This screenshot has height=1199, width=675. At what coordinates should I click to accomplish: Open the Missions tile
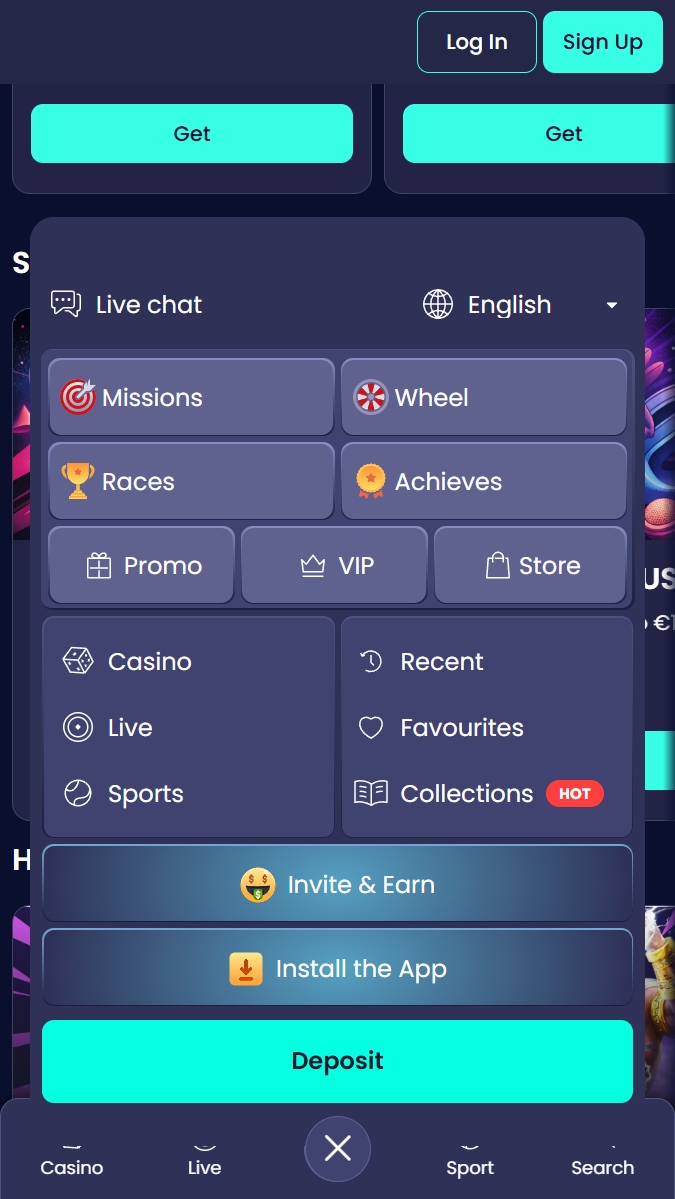[191, 398]
